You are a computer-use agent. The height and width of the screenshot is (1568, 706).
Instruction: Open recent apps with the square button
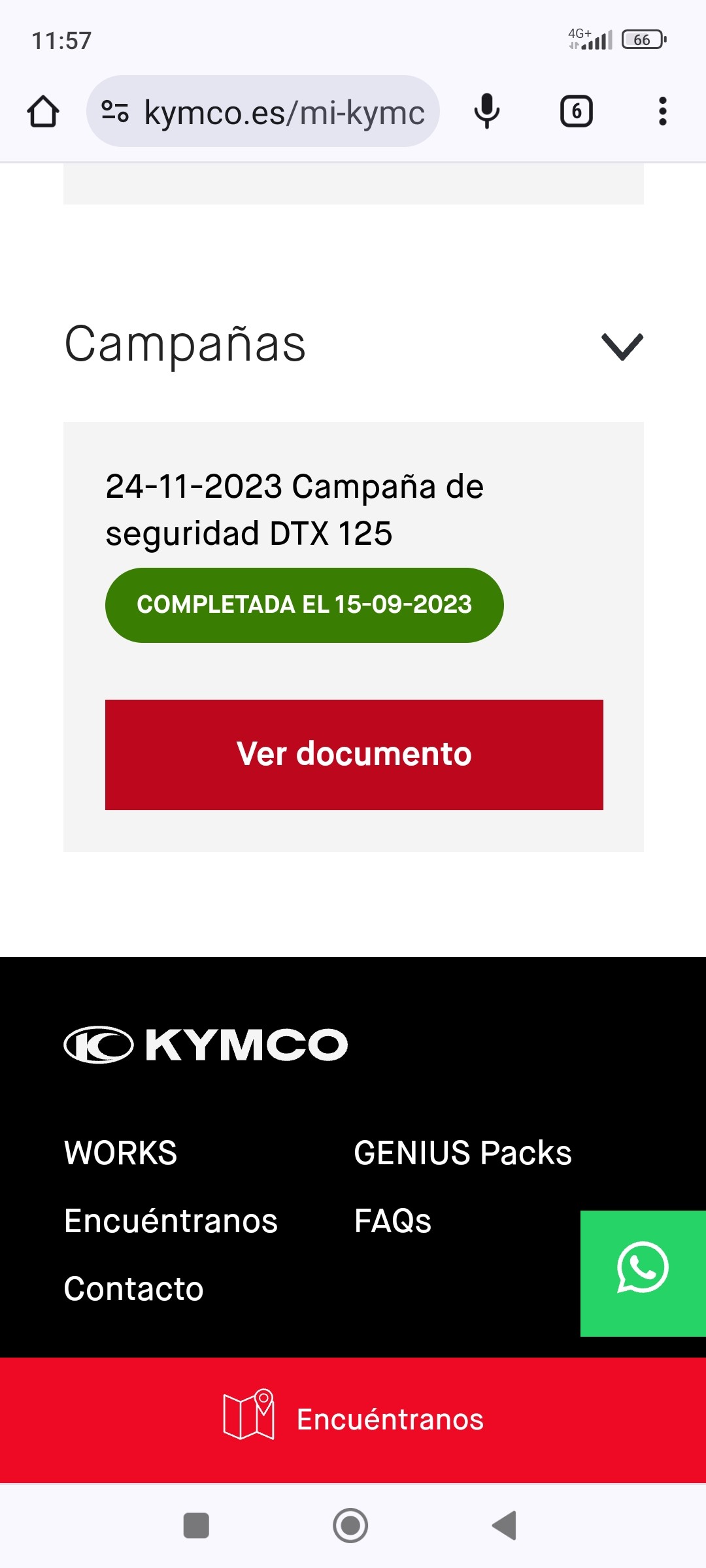tap(196, 1526)
